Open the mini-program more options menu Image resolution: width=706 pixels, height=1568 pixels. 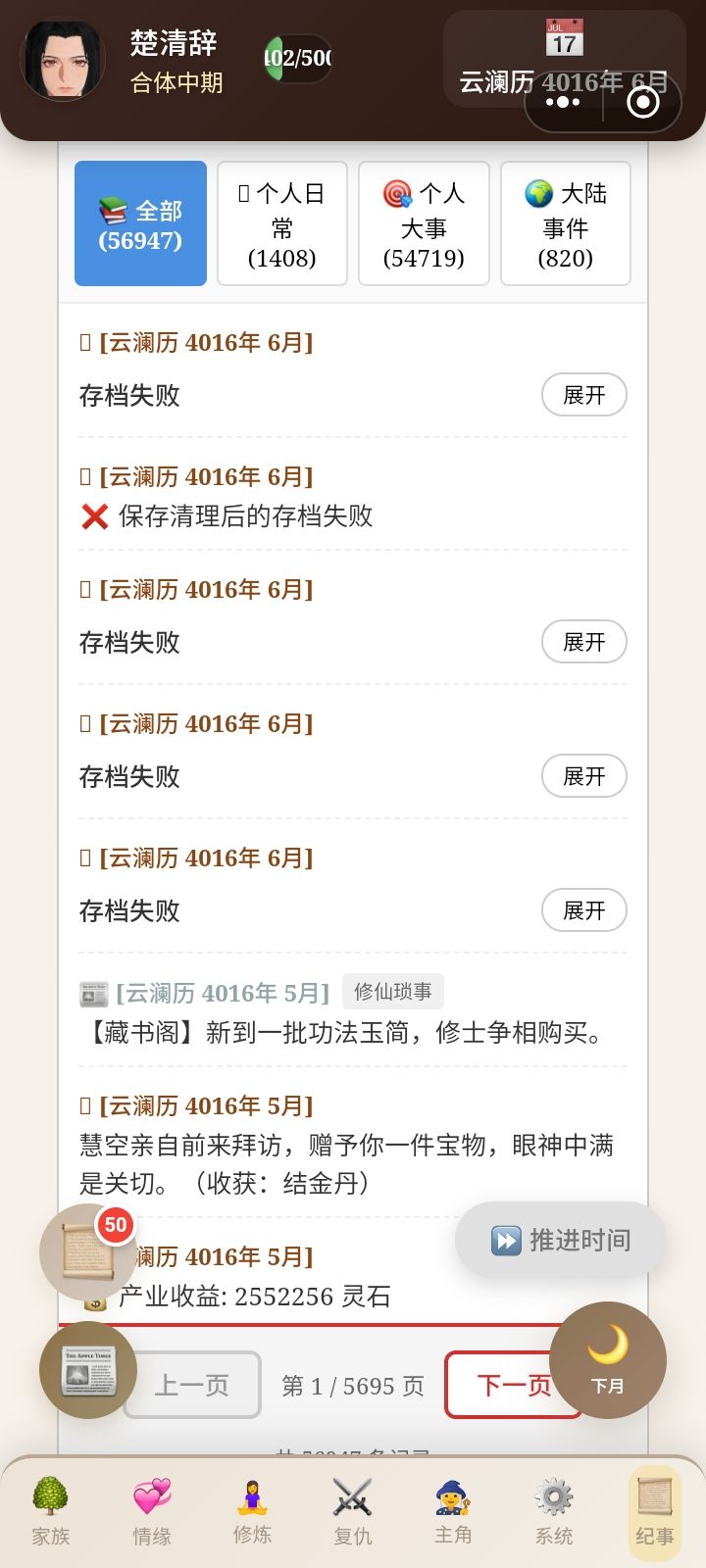click(x=563, y=102)
